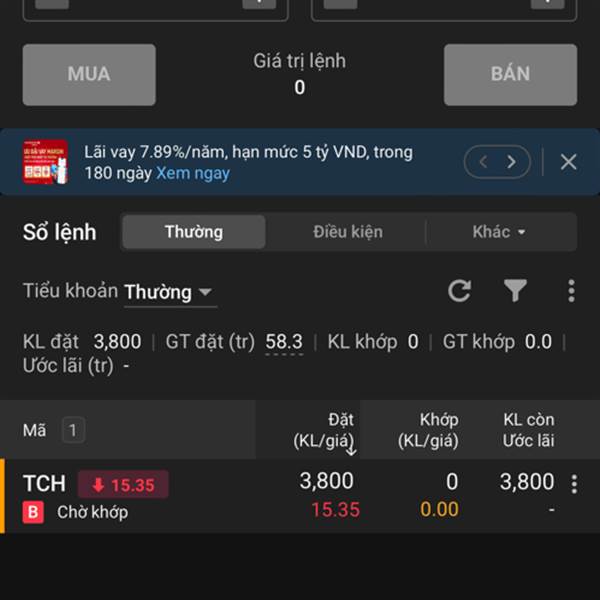This screenshot has height=600, width=600.
Task: Open the order book overflow menu
Action: [x=571, y=291]
